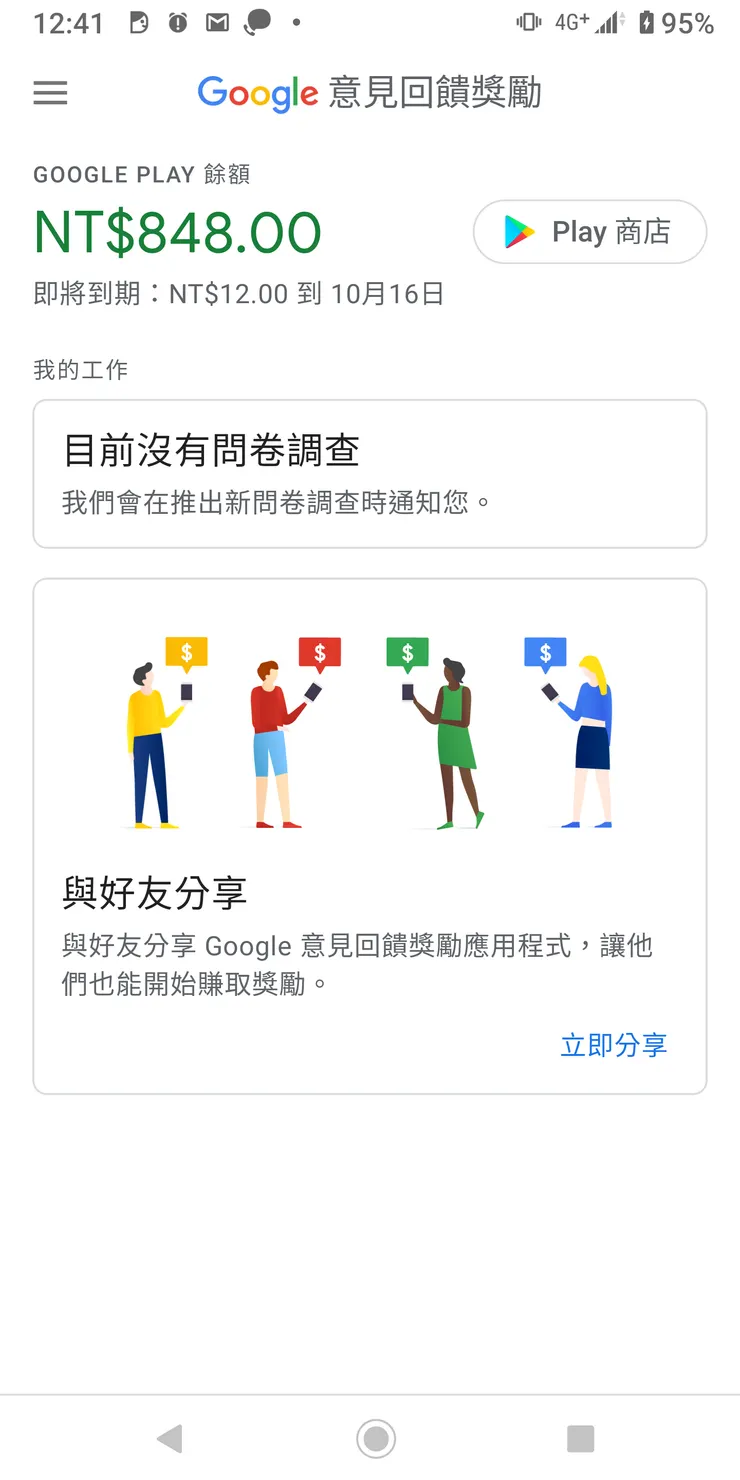Tap the 12:41 clock in status bar

(68, 22)
